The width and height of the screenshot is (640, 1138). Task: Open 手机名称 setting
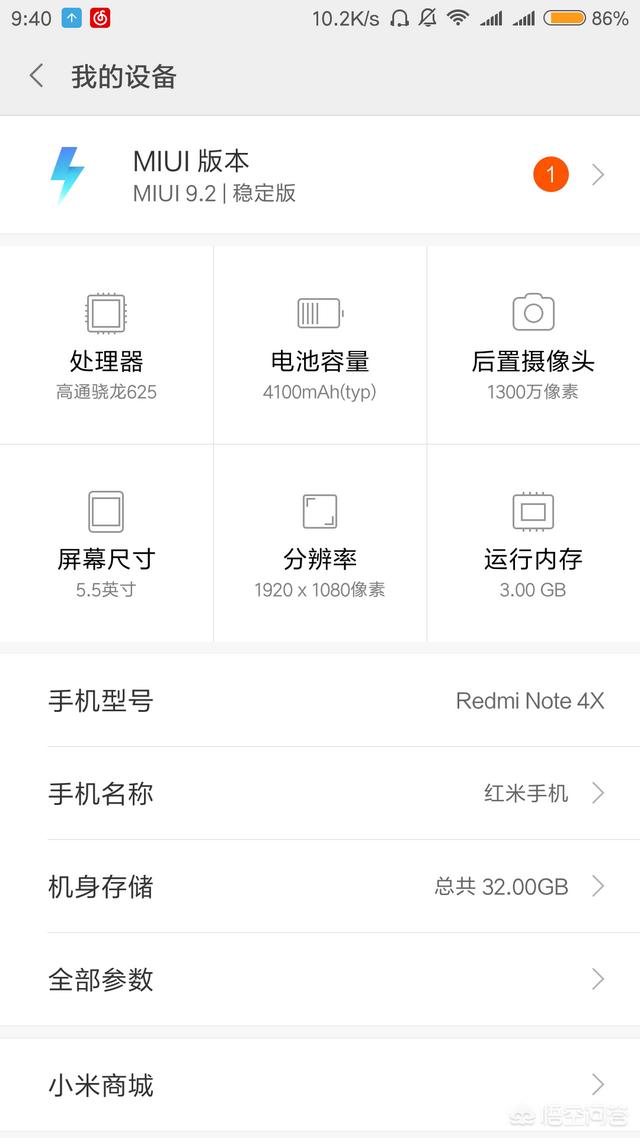(x=320, y=793)
